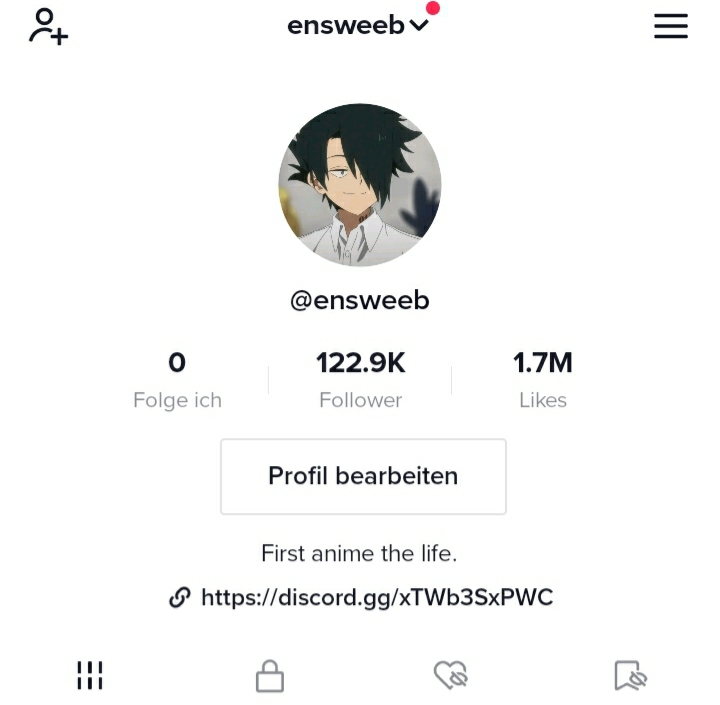View the Folge ich list
Viewport: 720px width, 705px height.
click(177, 380)
